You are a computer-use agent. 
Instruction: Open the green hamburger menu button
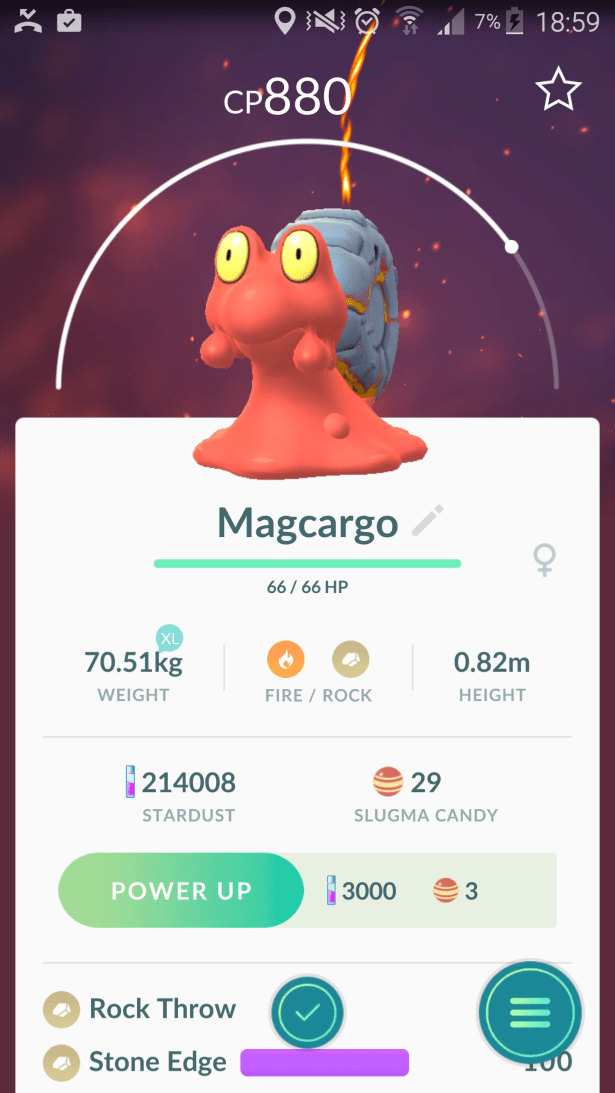(530, 1012)
